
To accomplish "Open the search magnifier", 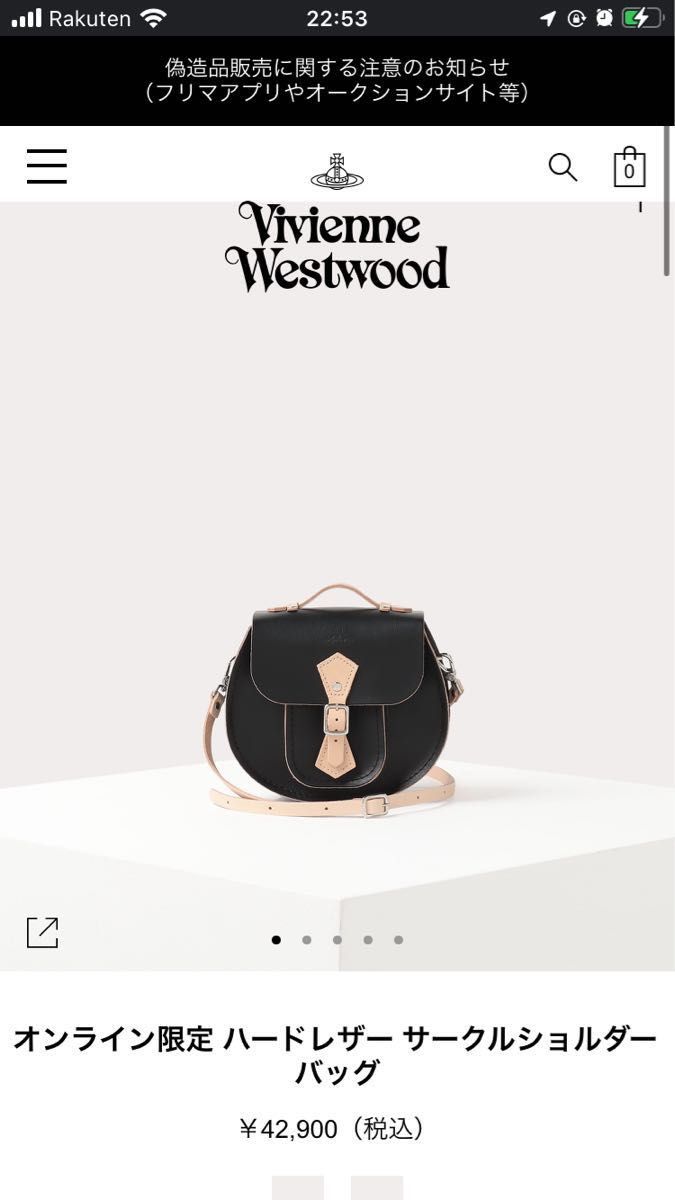I will 563,167.
